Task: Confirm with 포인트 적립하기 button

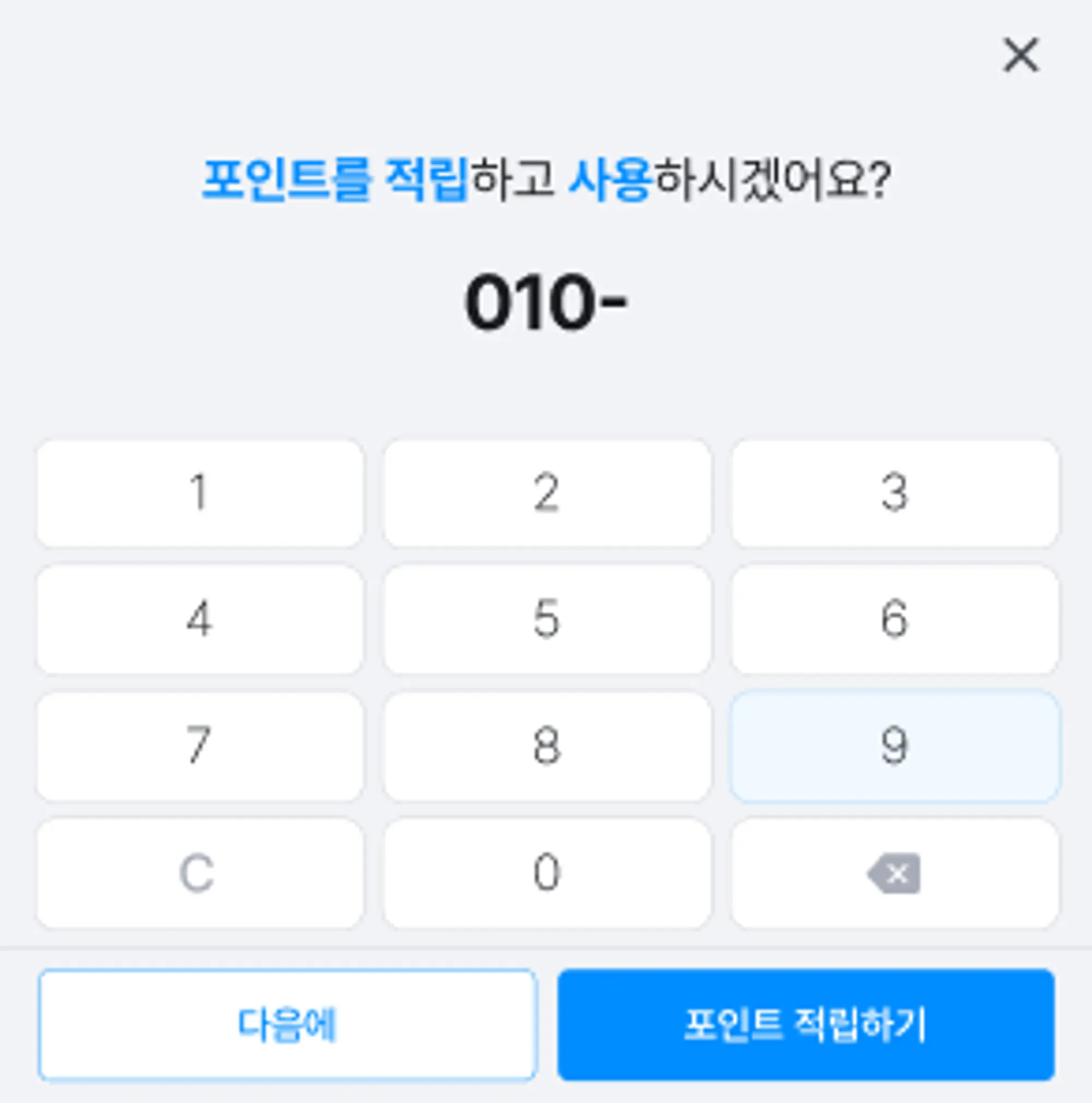Action: [x=806, y=1025]
